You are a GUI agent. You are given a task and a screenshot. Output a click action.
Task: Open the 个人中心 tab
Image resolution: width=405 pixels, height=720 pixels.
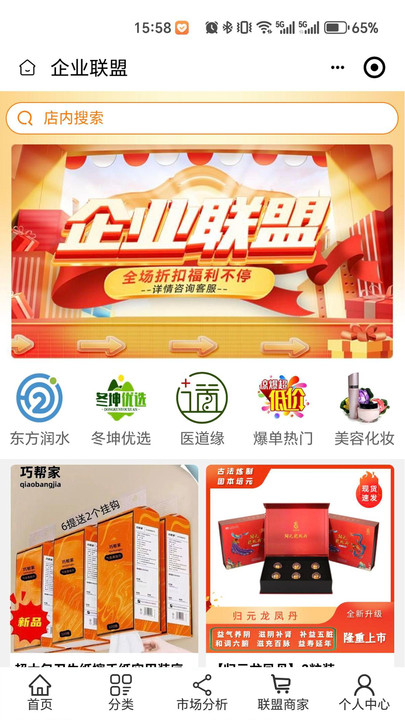click(x=364, y=692)
